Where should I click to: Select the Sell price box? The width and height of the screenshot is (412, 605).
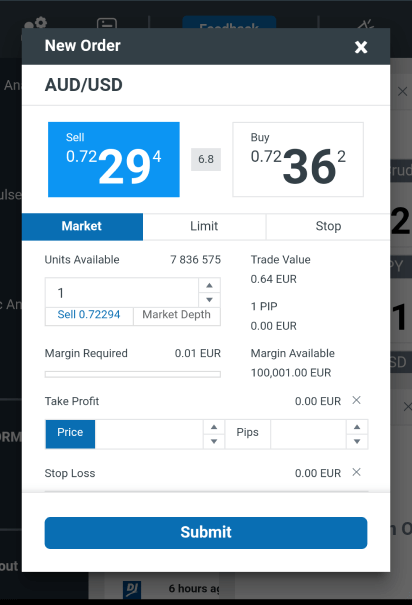(x=114, y=159)
